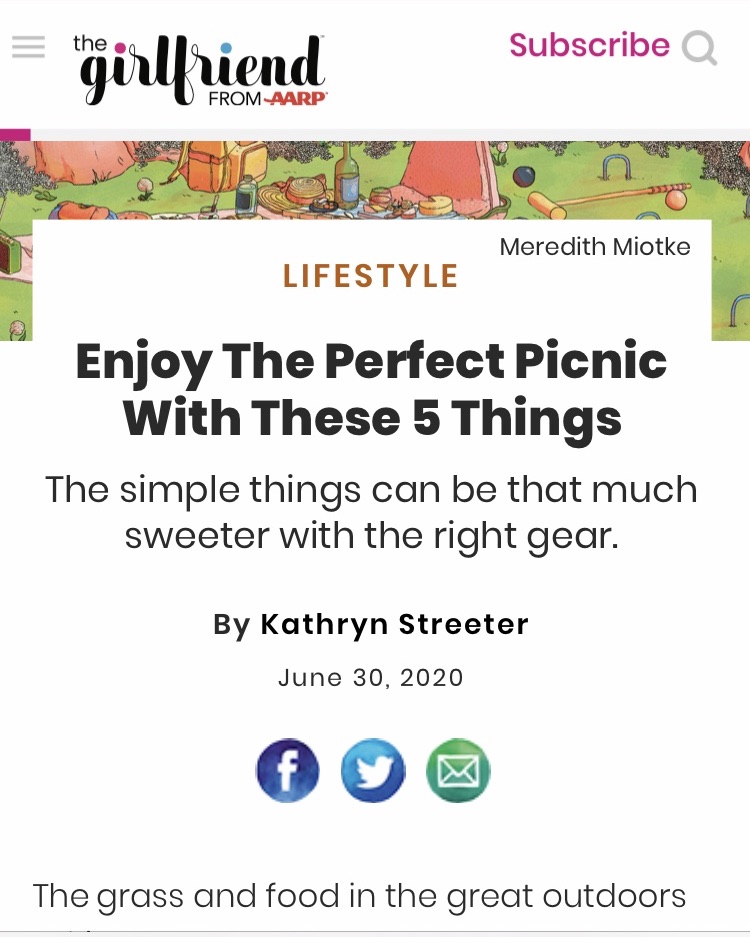The height and width of the screenshot is (937, 750).
Task: Open the Lifestyle category
Action: click(x=371, y=276)
